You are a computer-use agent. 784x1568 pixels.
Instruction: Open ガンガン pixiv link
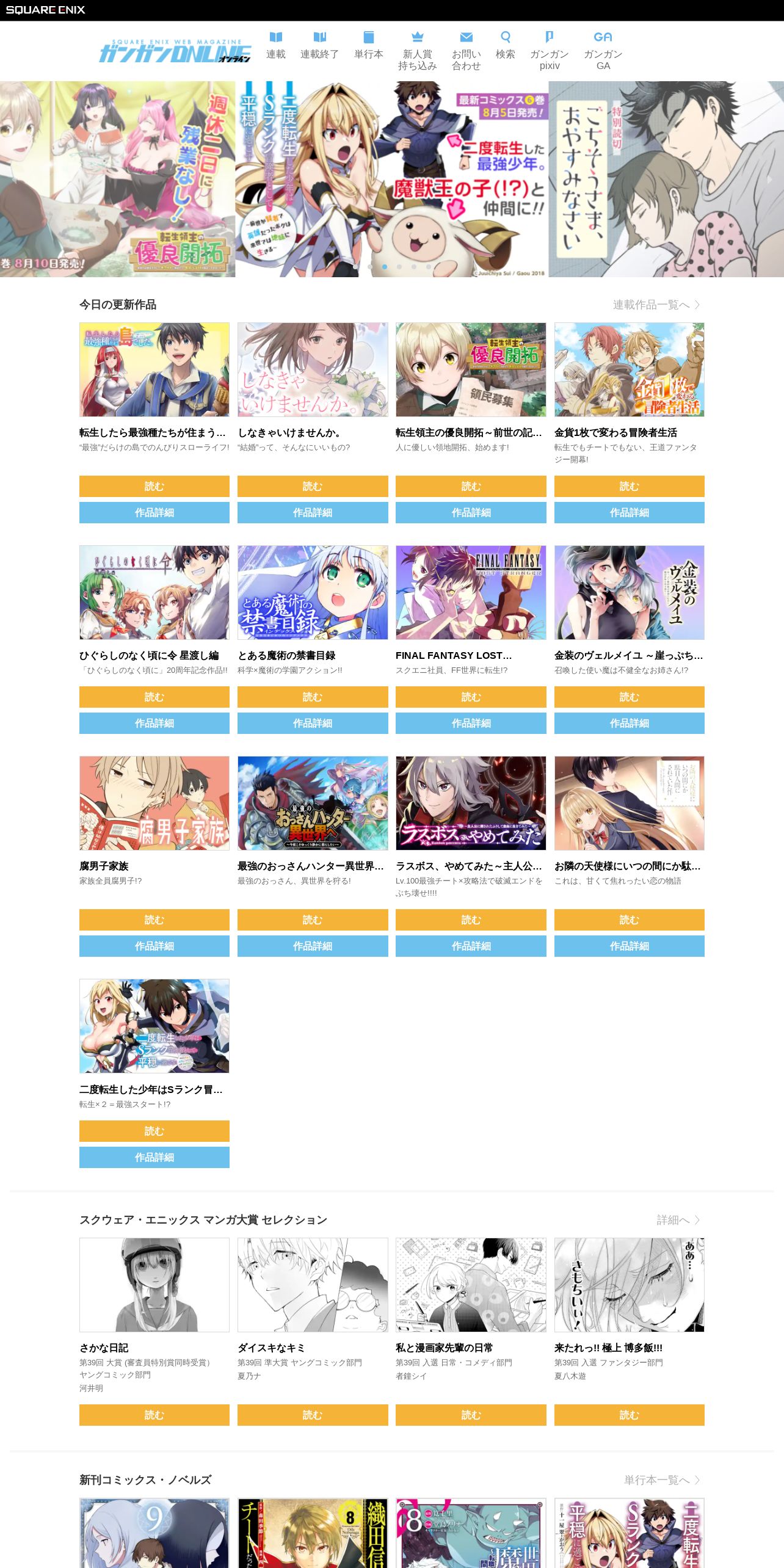pos(550,51)
